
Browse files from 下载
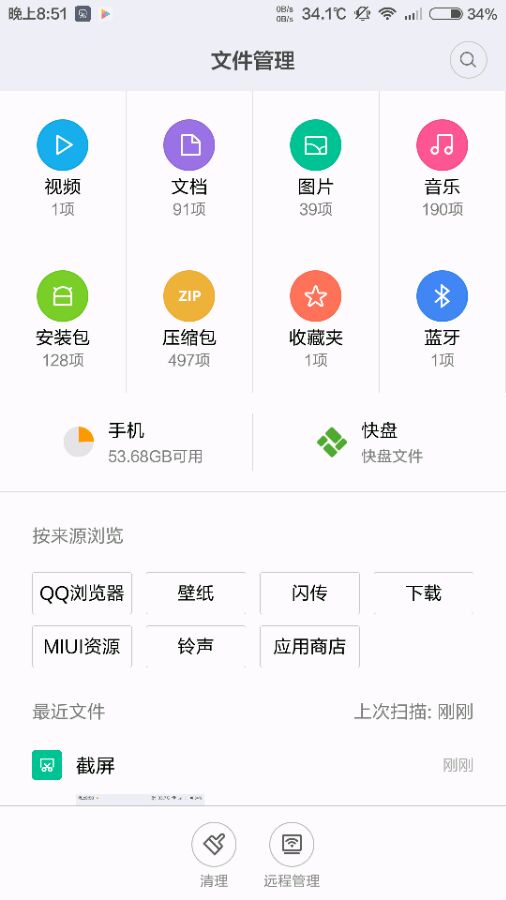click(x=423, y=593)
